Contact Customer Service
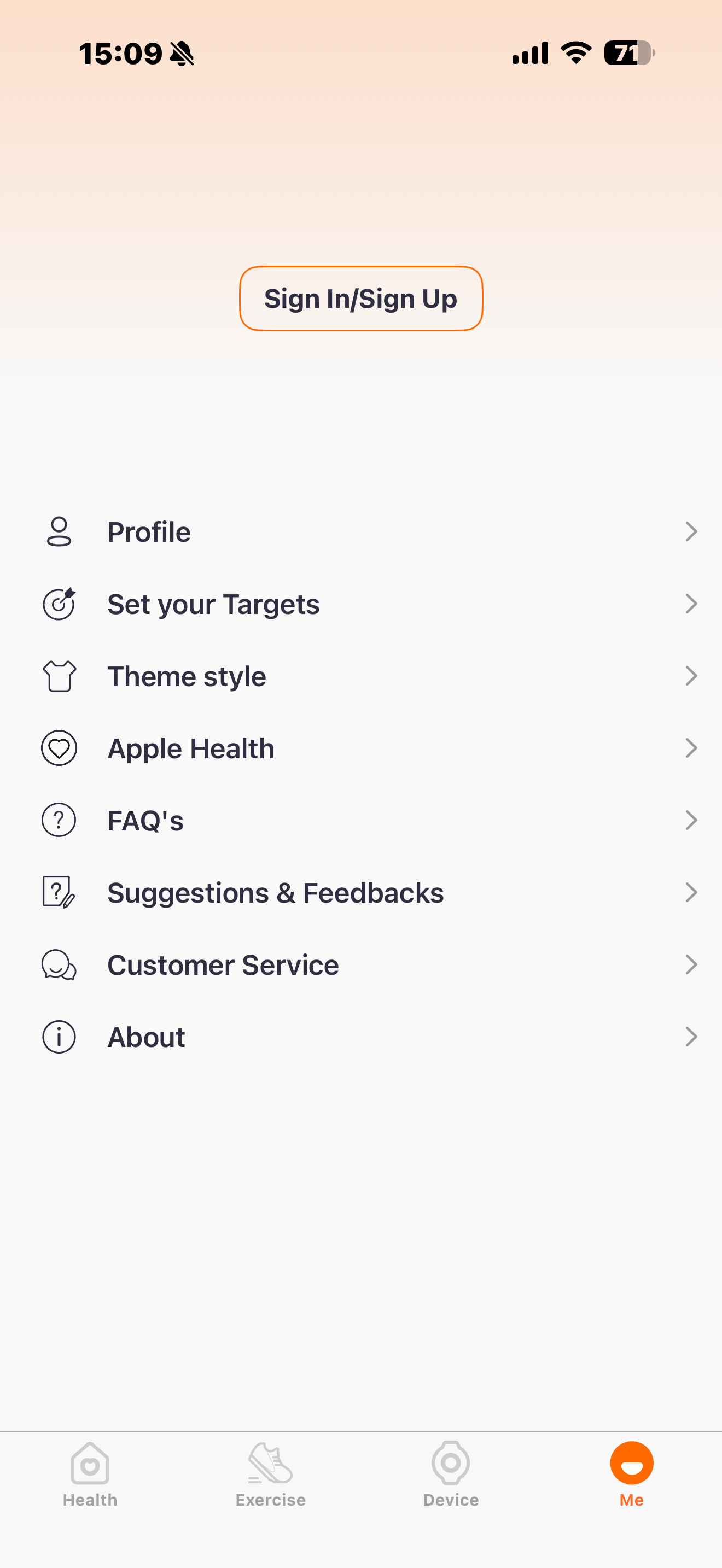 [x=361, y=965]
